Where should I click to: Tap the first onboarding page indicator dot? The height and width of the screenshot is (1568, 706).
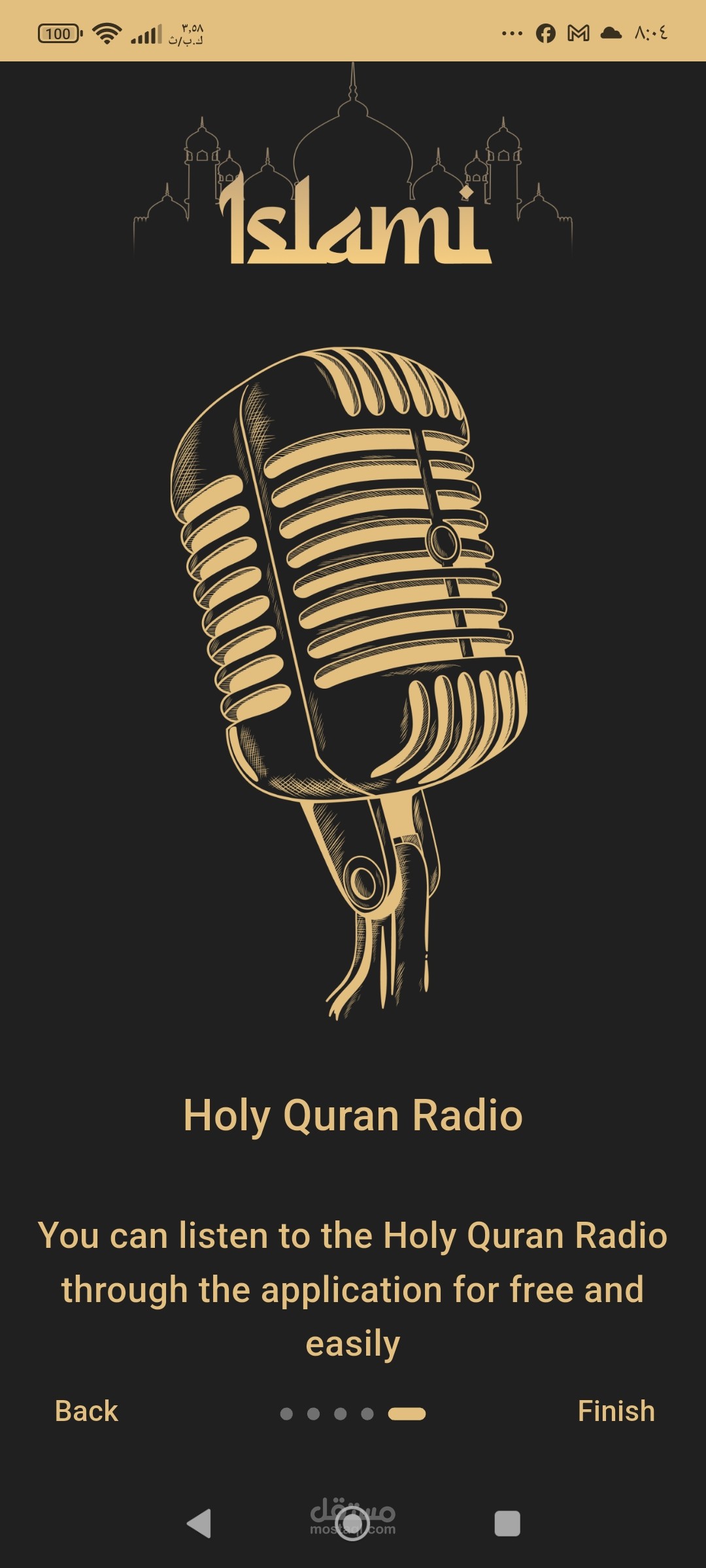pyautogui.click(x=286, y=1414)
